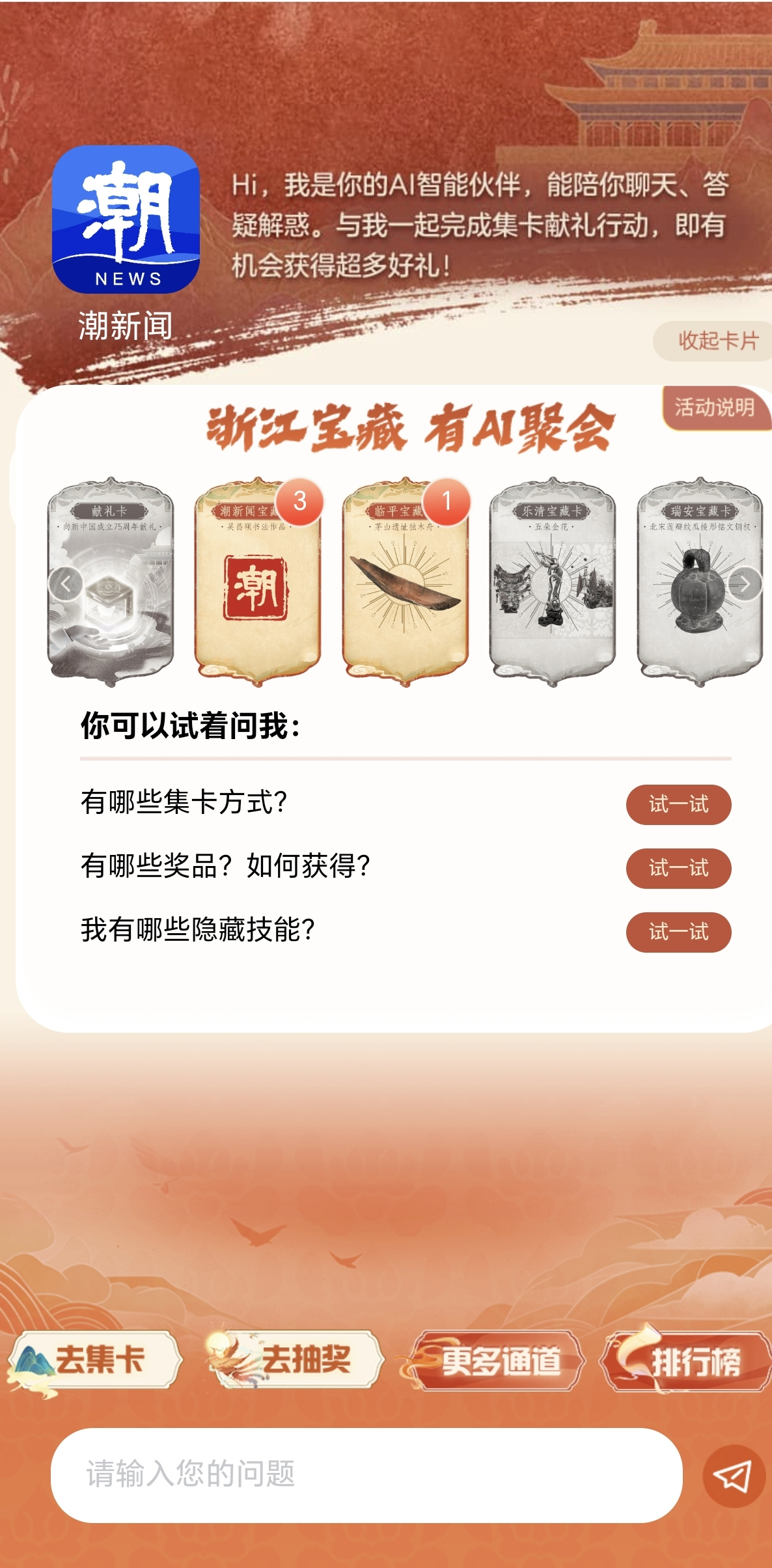Open the 潮新闻宝藏卡 card

click(257, 583)
